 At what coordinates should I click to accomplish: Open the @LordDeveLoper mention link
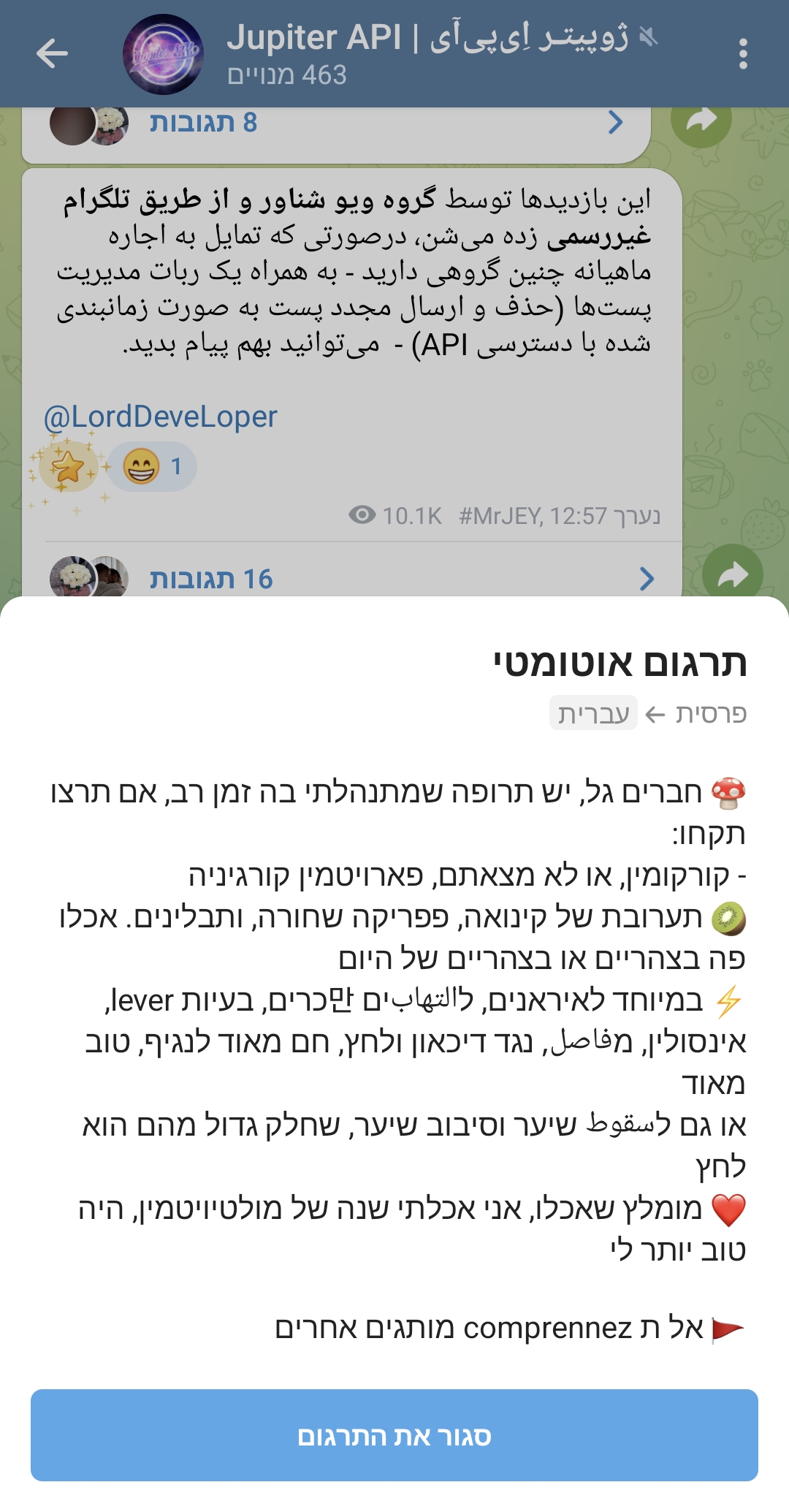[161, 417]
